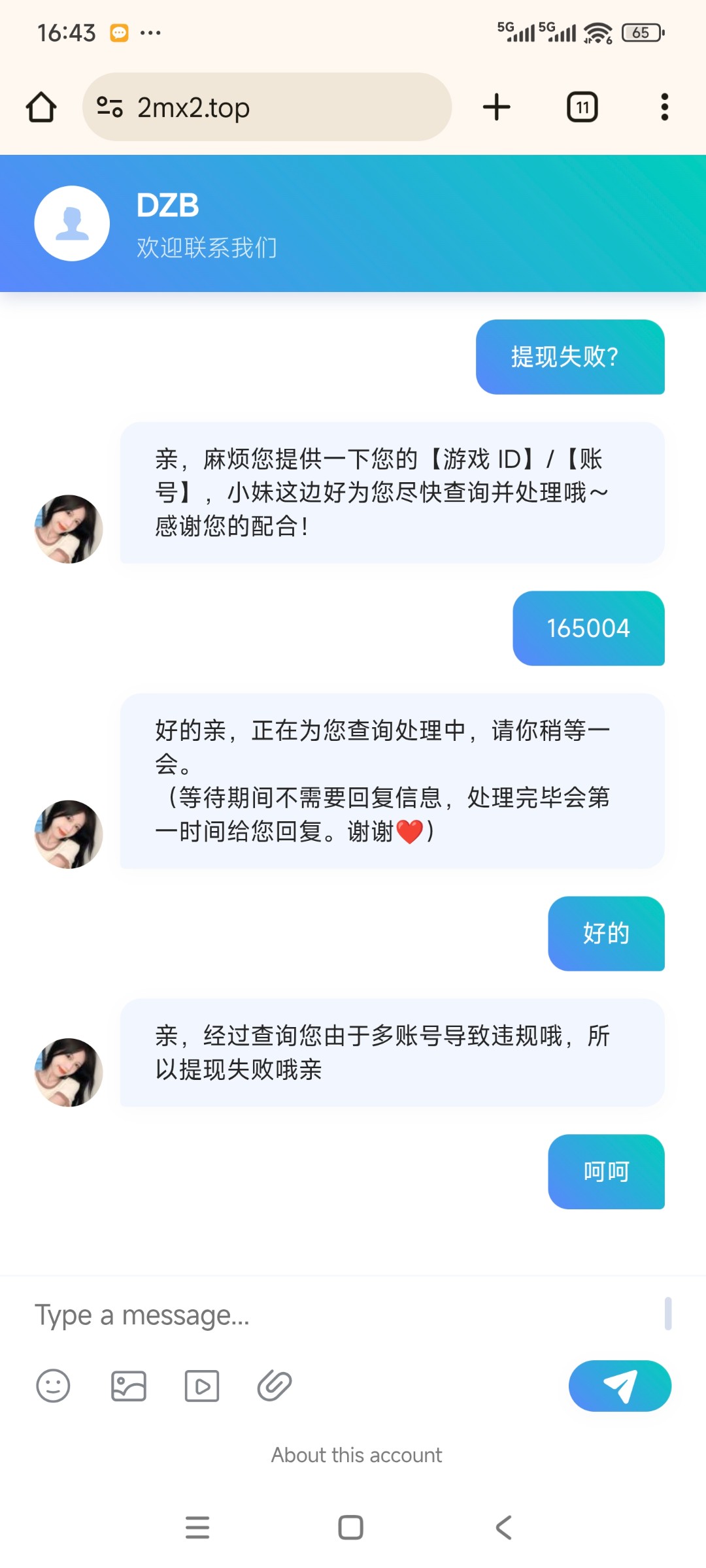Go to the browser home page
Viewport: 706px width, 1568px height.
pyautogui.click(x=41, y=107)
